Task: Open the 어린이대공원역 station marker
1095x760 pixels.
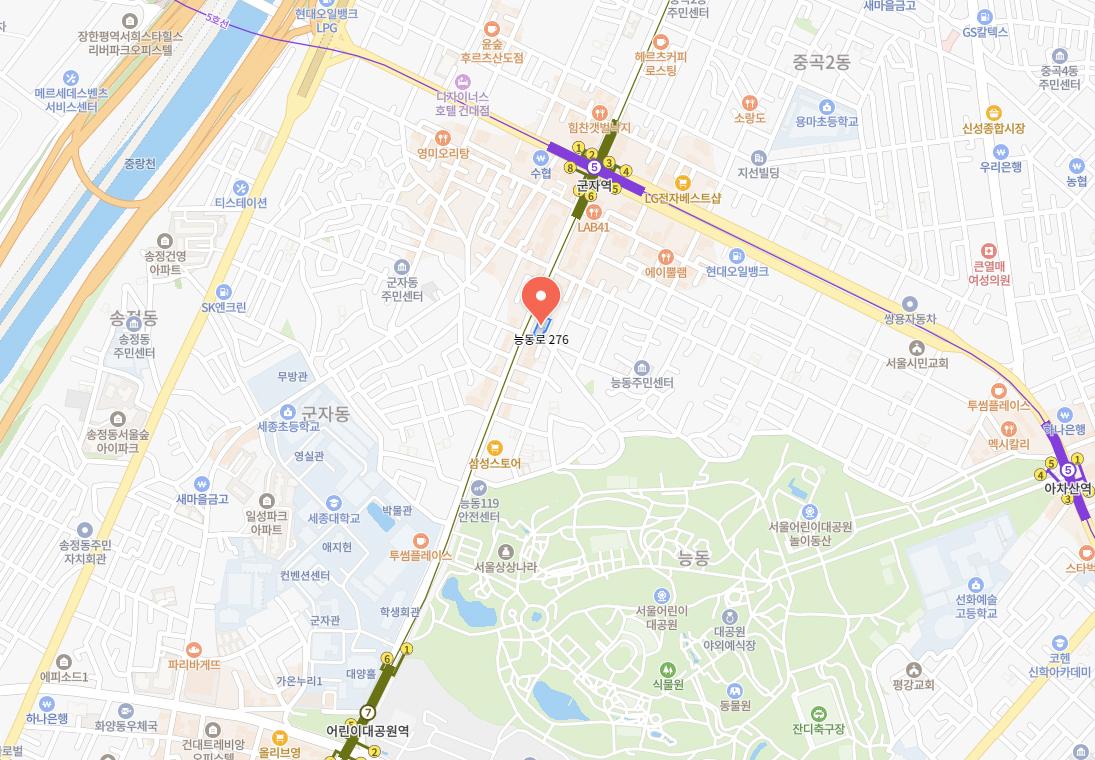Action: click(368, 713)
